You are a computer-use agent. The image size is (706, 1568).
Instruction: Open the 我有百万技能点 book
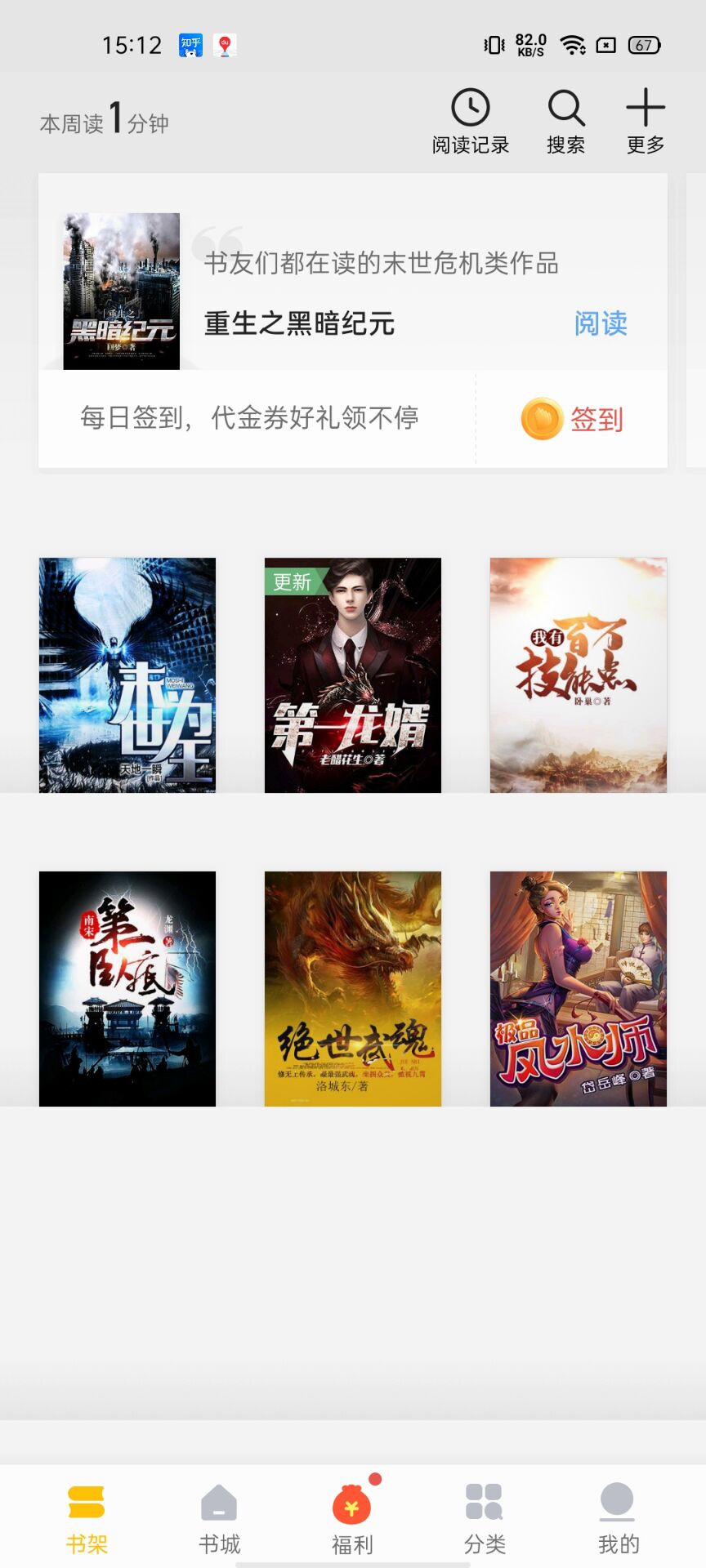579,675
